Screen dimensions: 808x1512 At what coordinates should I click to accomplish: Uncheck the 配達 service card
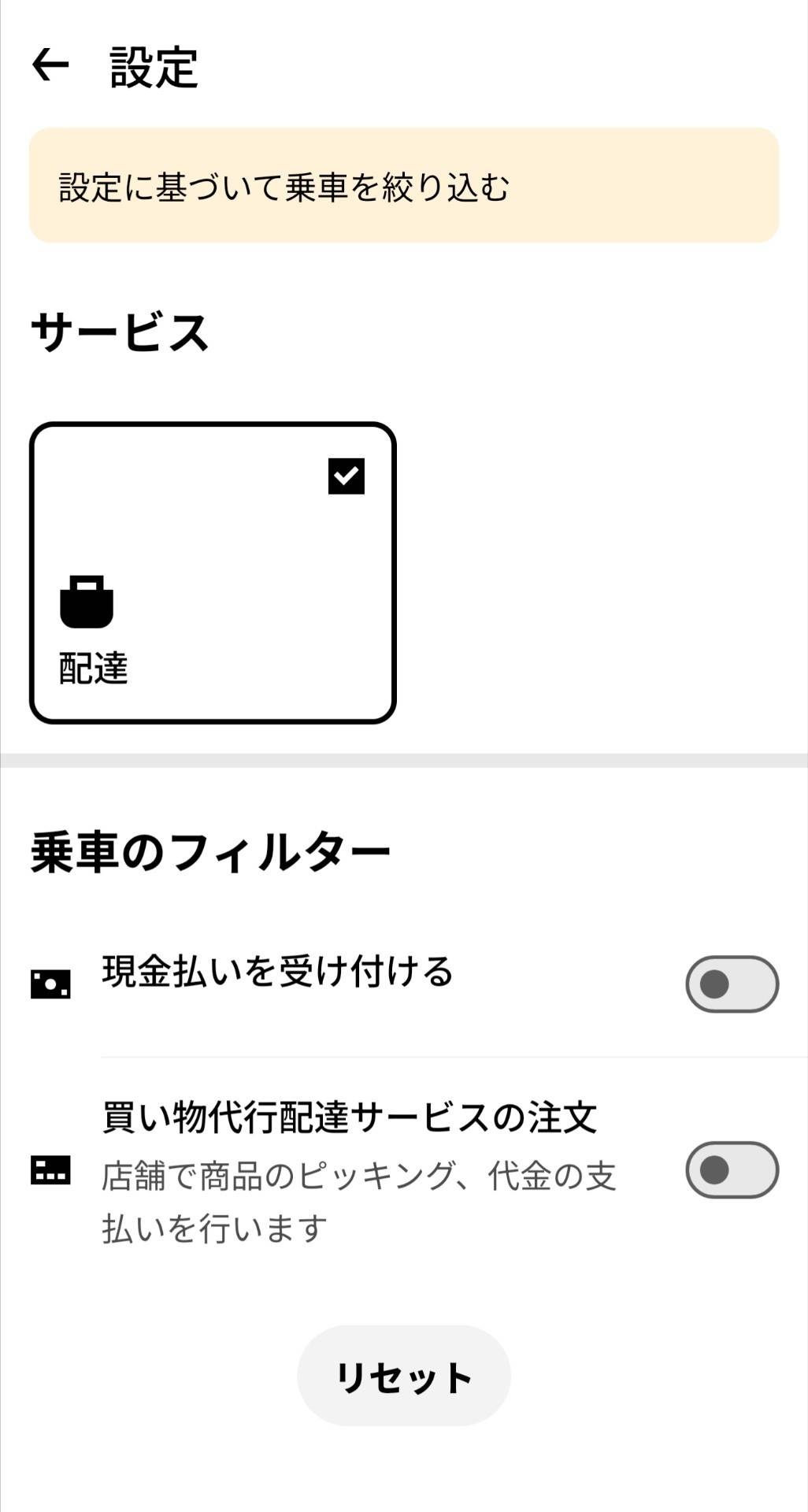[346, 476]
